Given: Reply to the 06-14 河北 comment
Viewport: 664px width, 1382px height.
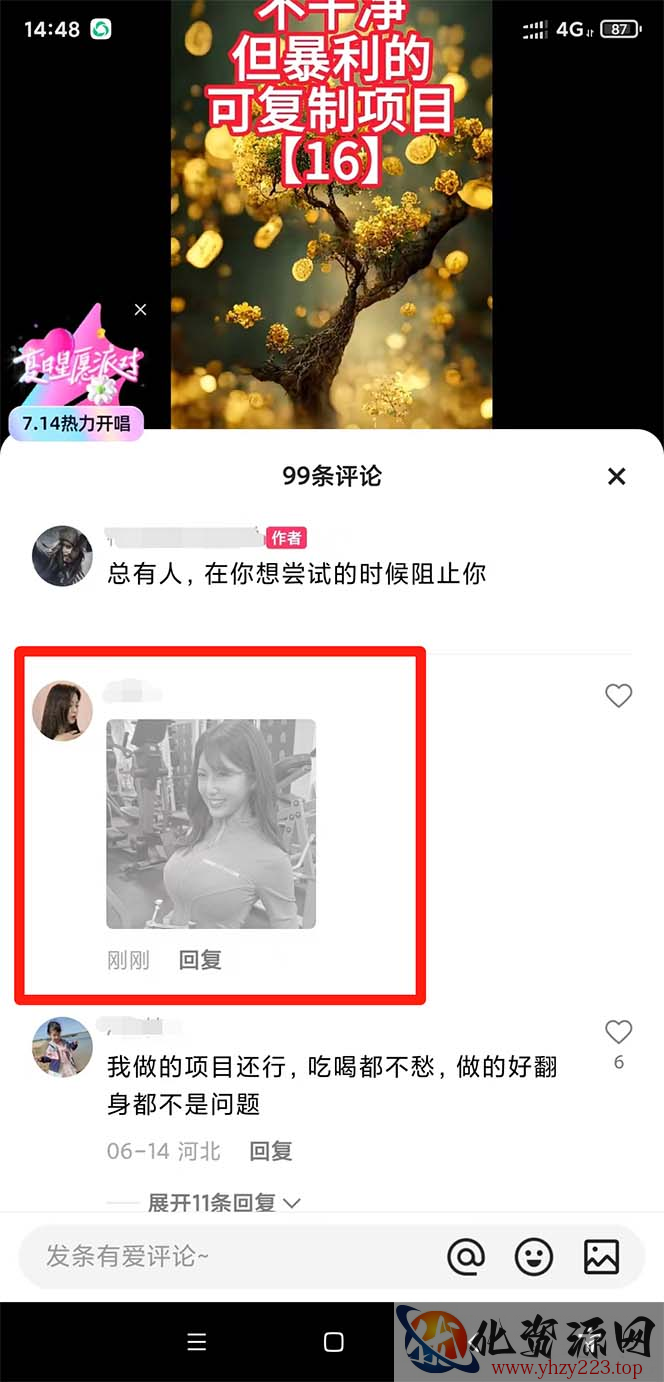Looking at the screenshot, I should pyautogui.click(x=271, y=1151).
